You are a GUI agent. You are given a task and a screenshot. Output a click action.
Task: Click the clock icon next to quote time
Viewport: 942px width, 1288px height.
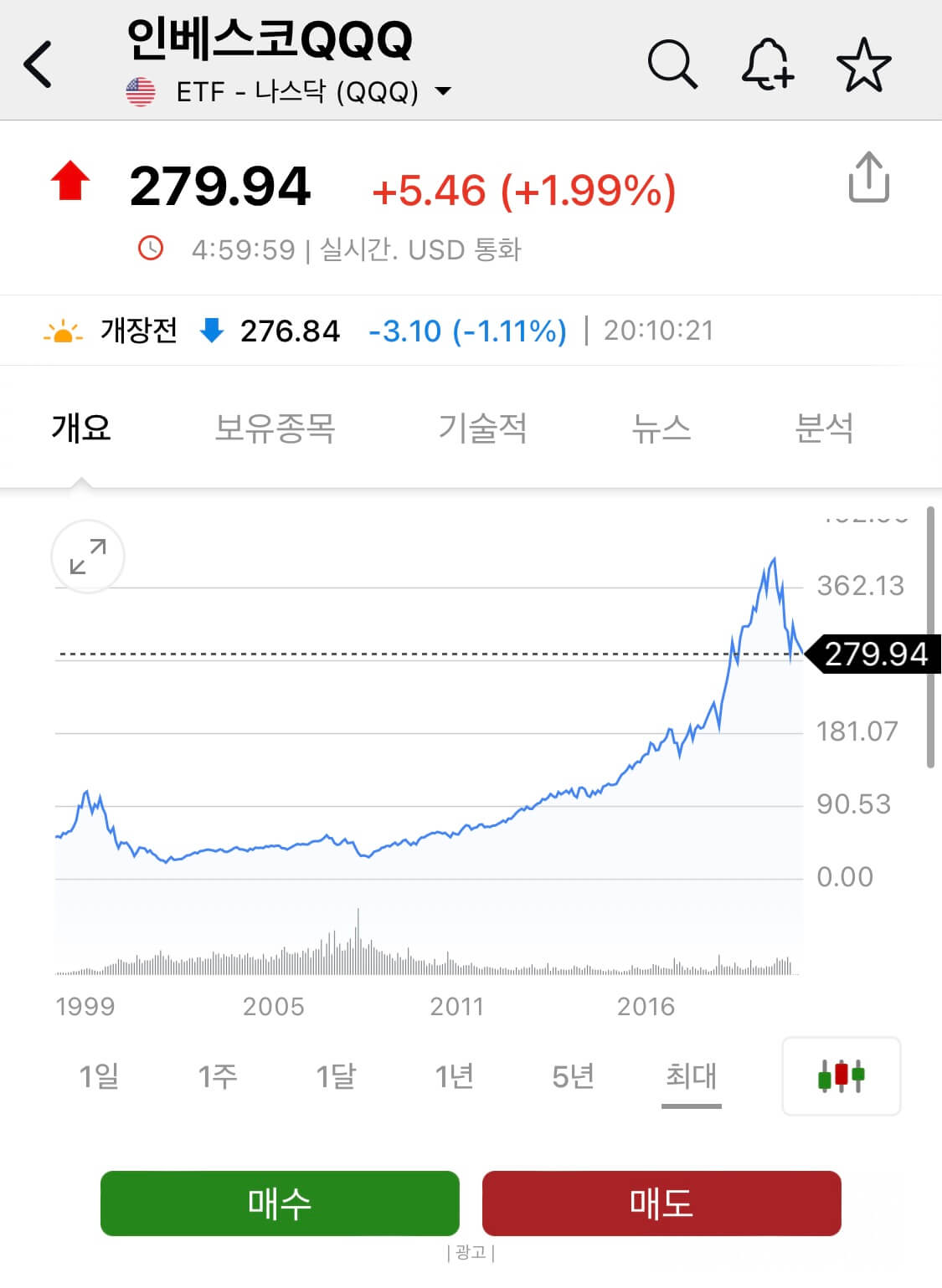[x=151, y=249]
